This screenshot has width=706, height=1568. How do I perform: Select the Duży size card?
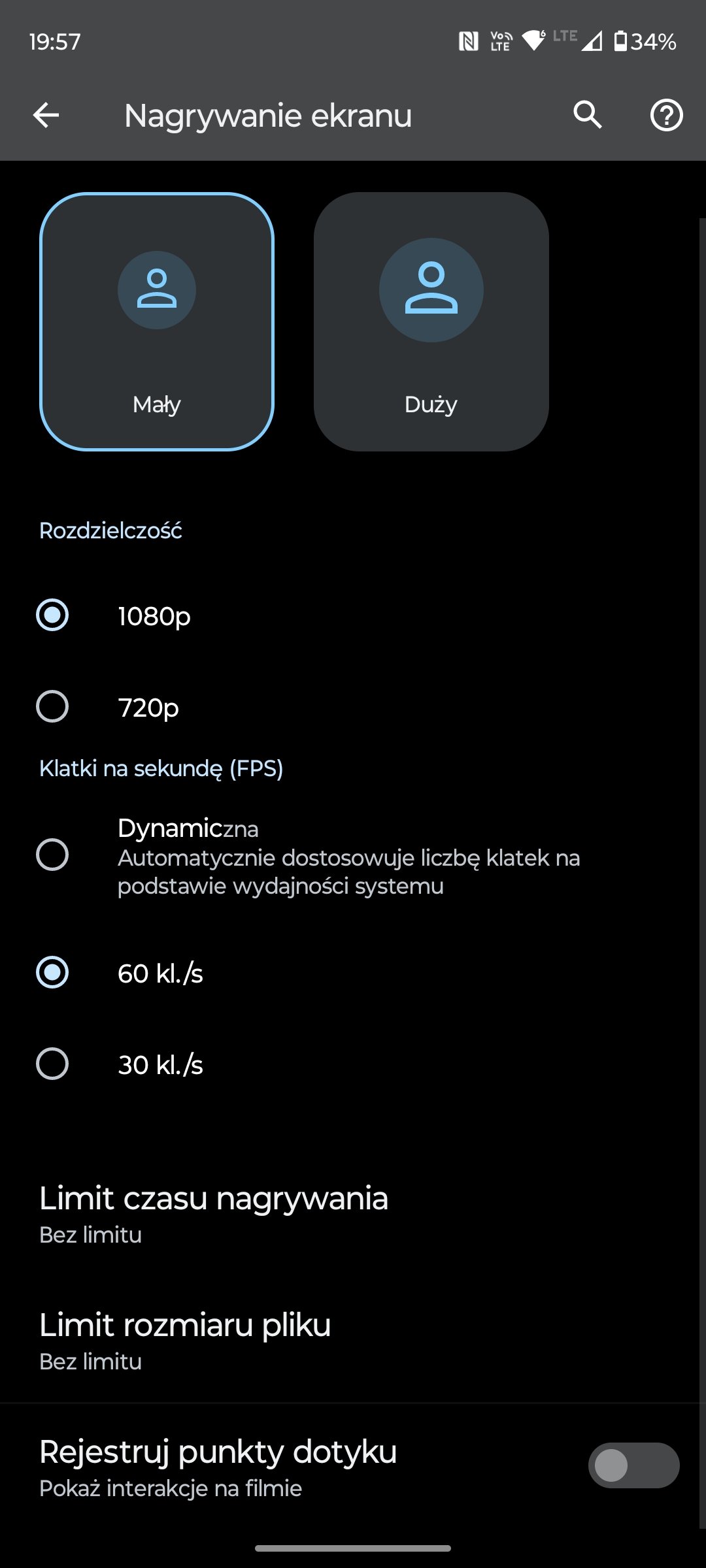coord(431,321)
